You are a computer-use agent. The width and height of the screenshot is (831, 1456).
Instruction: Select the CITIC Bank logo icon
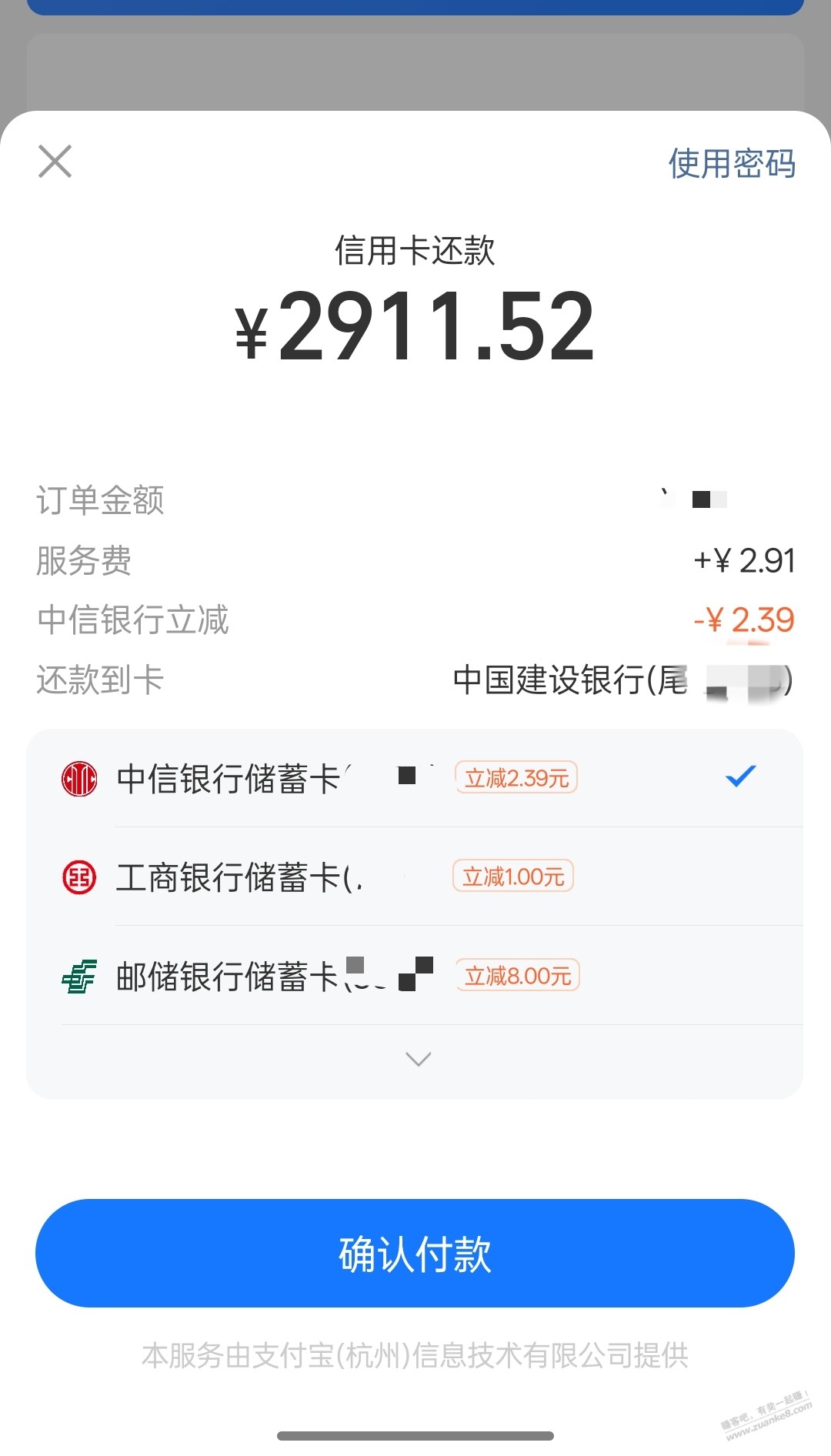(x=81, y=777)
